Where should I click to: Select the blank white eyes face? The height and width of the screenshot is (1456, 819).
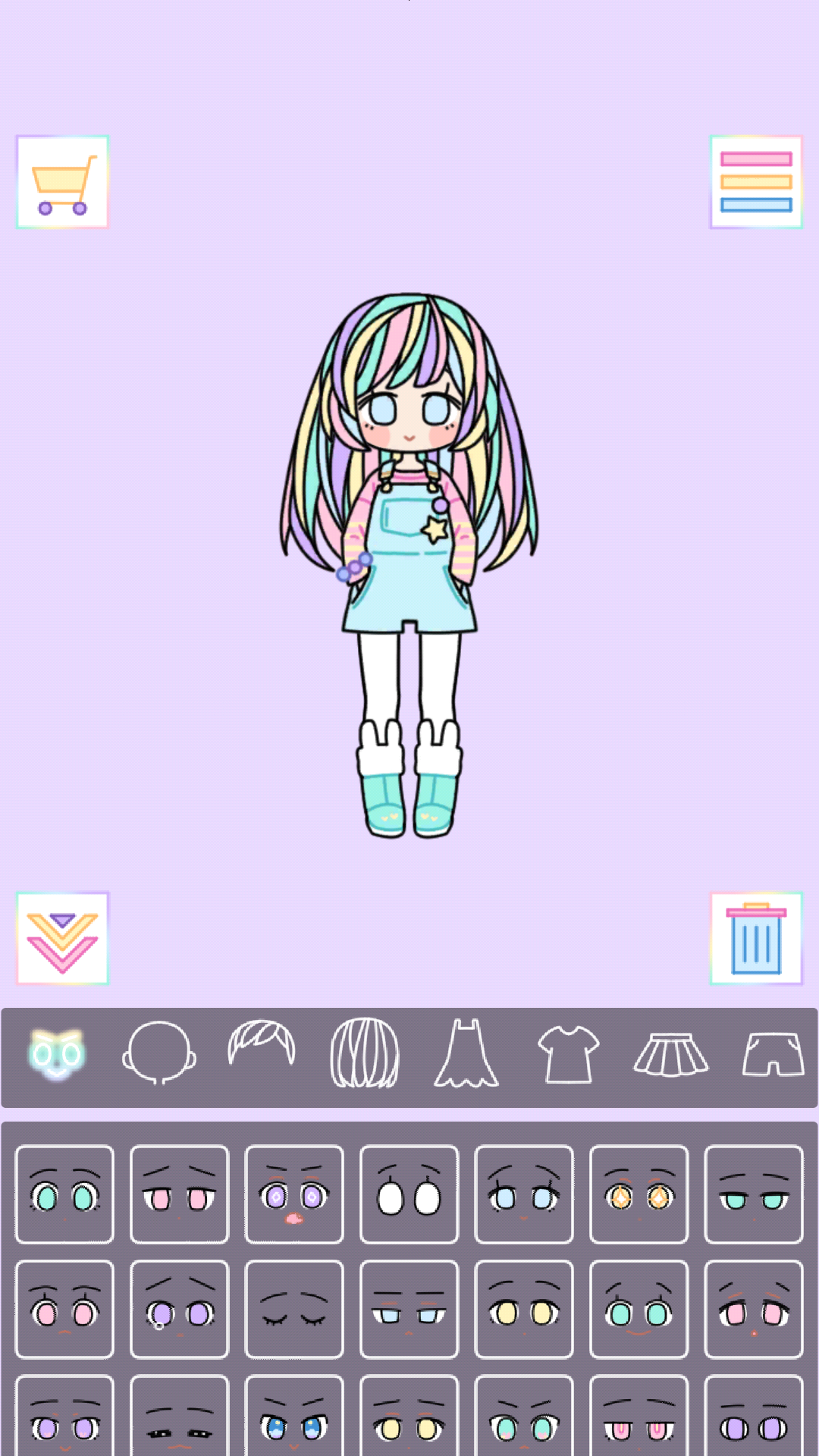(x=409, y=1194)
